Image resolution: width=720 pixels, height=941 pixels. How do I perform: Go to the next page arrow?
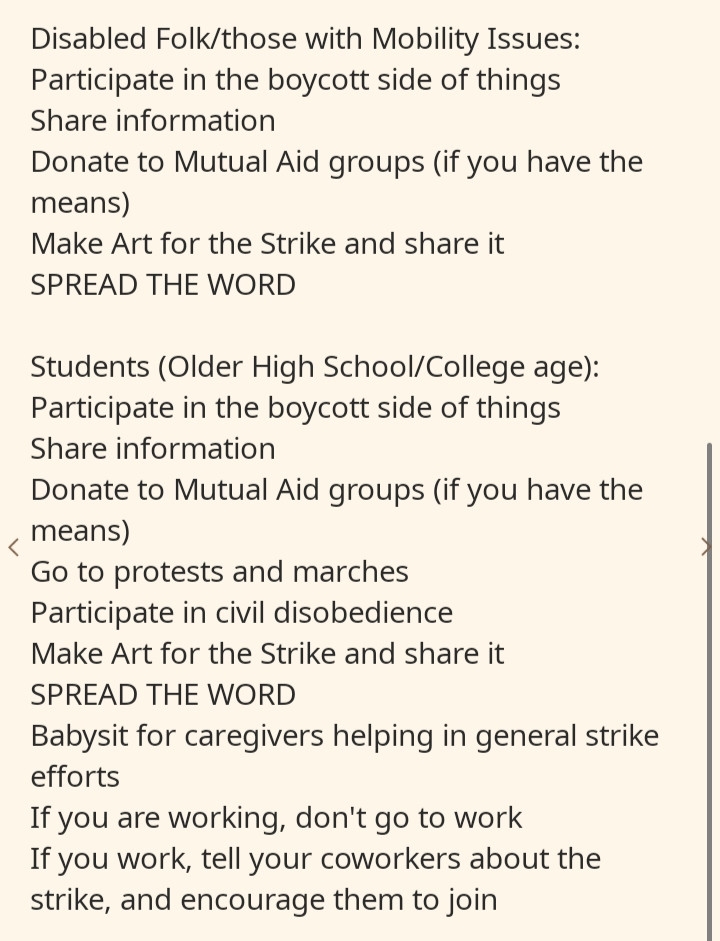point(707,546)
